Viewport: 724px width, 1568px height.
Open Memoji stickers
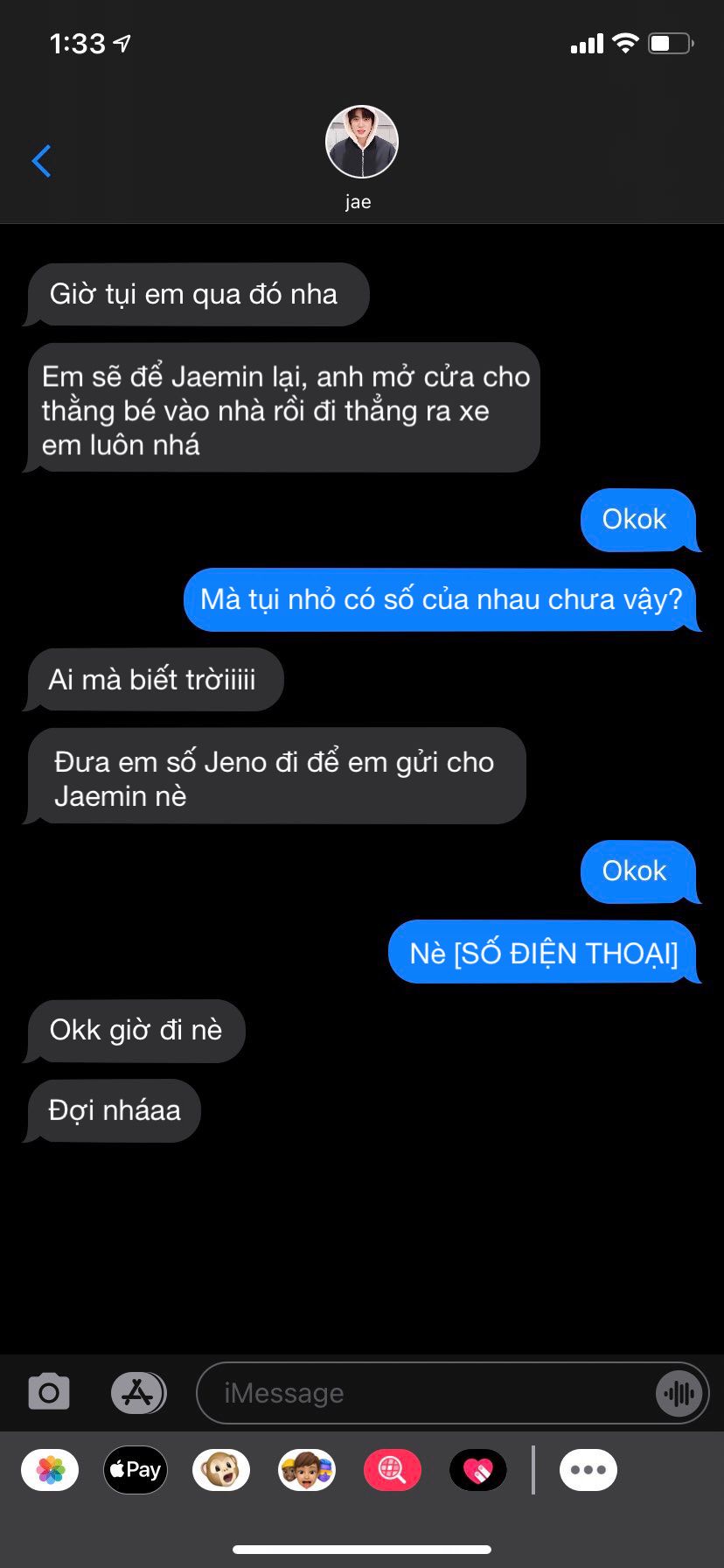point(307,1470)
